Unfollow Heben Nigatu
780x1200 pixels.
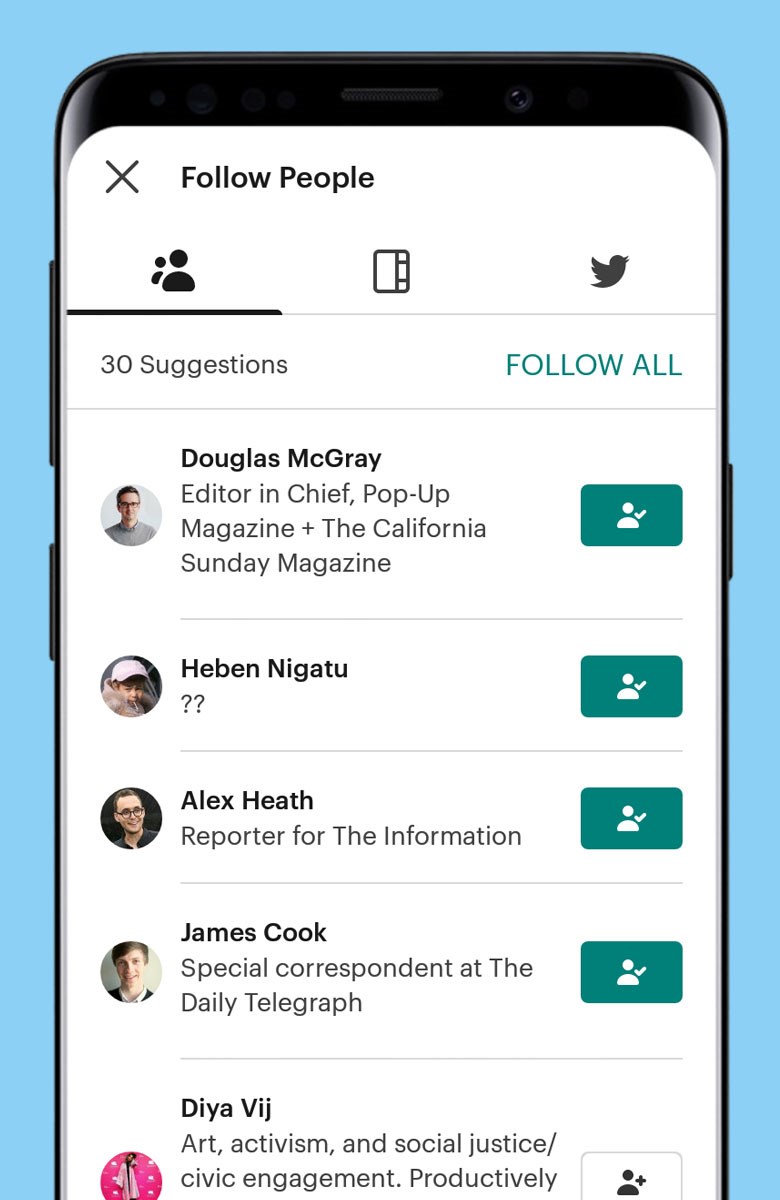click(x=631, y=686)
